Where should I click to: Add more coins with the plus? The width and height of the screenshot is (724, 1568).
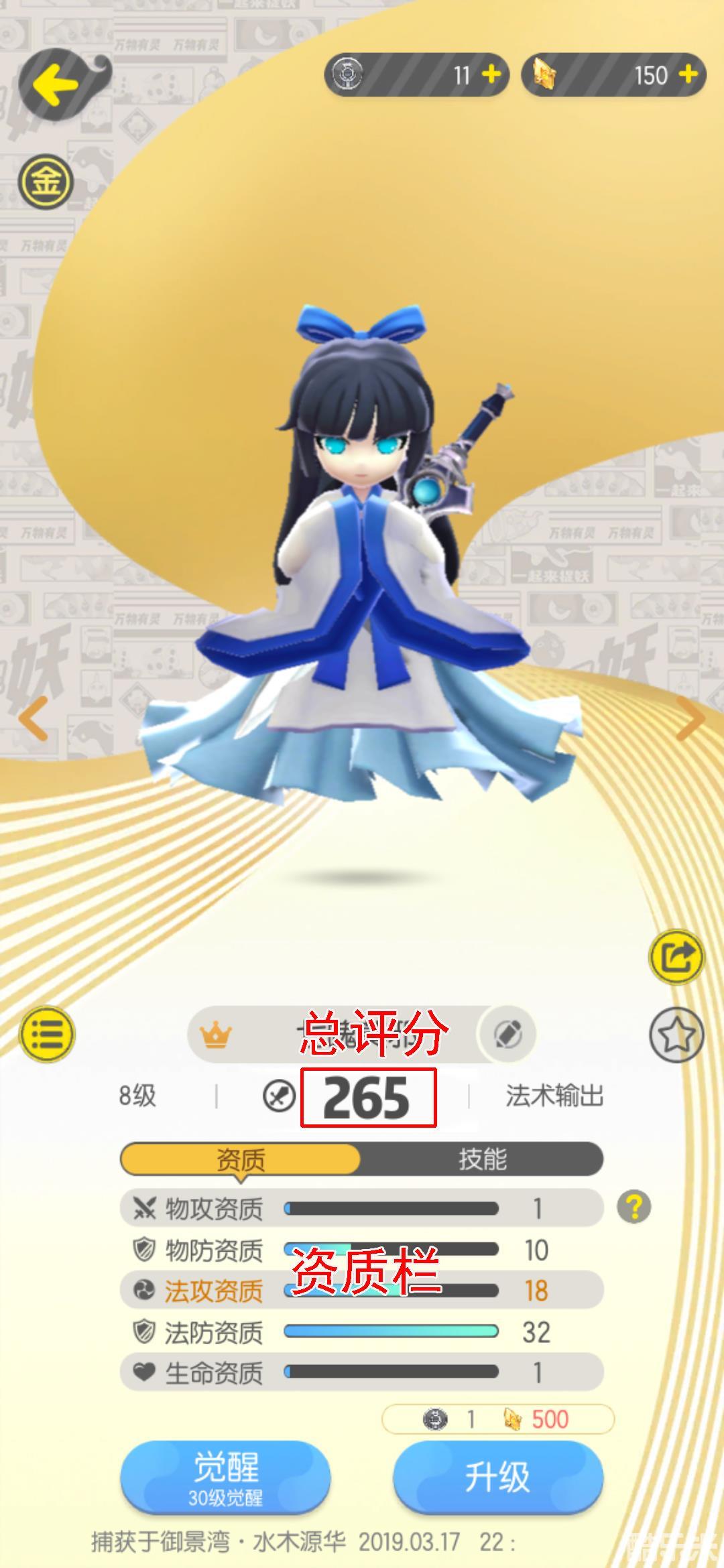pyautogui.click(x=491, y=74)
